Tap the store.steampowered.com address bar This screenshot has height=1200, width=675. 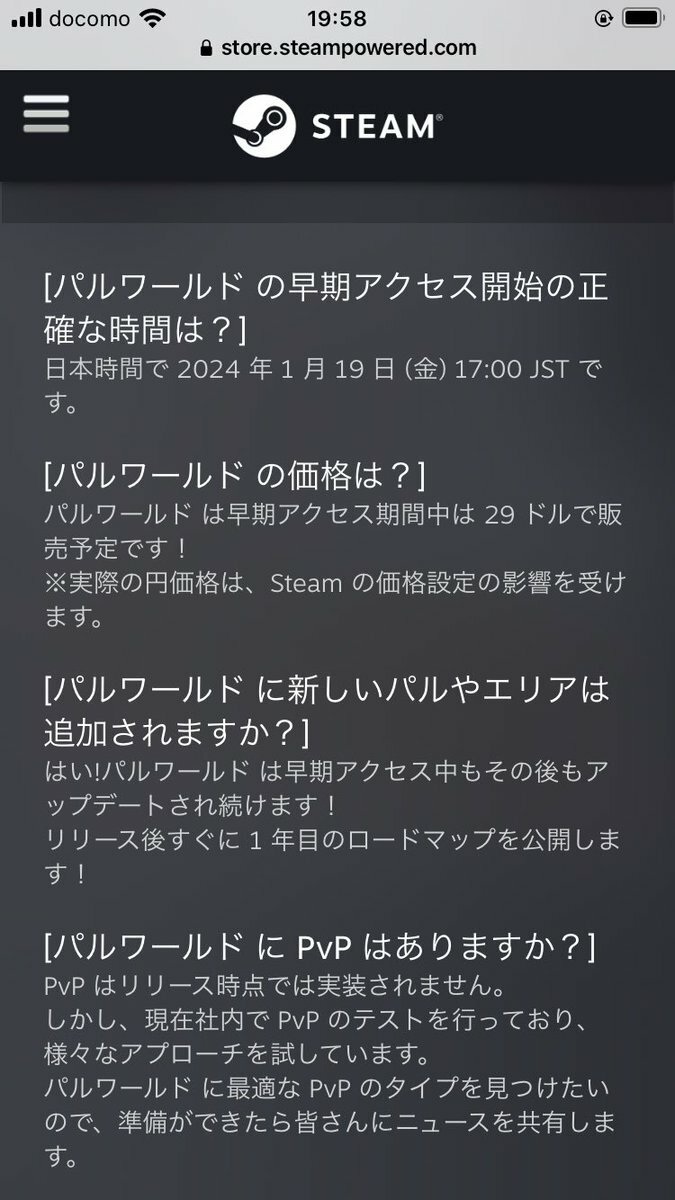tap(338, 47)
